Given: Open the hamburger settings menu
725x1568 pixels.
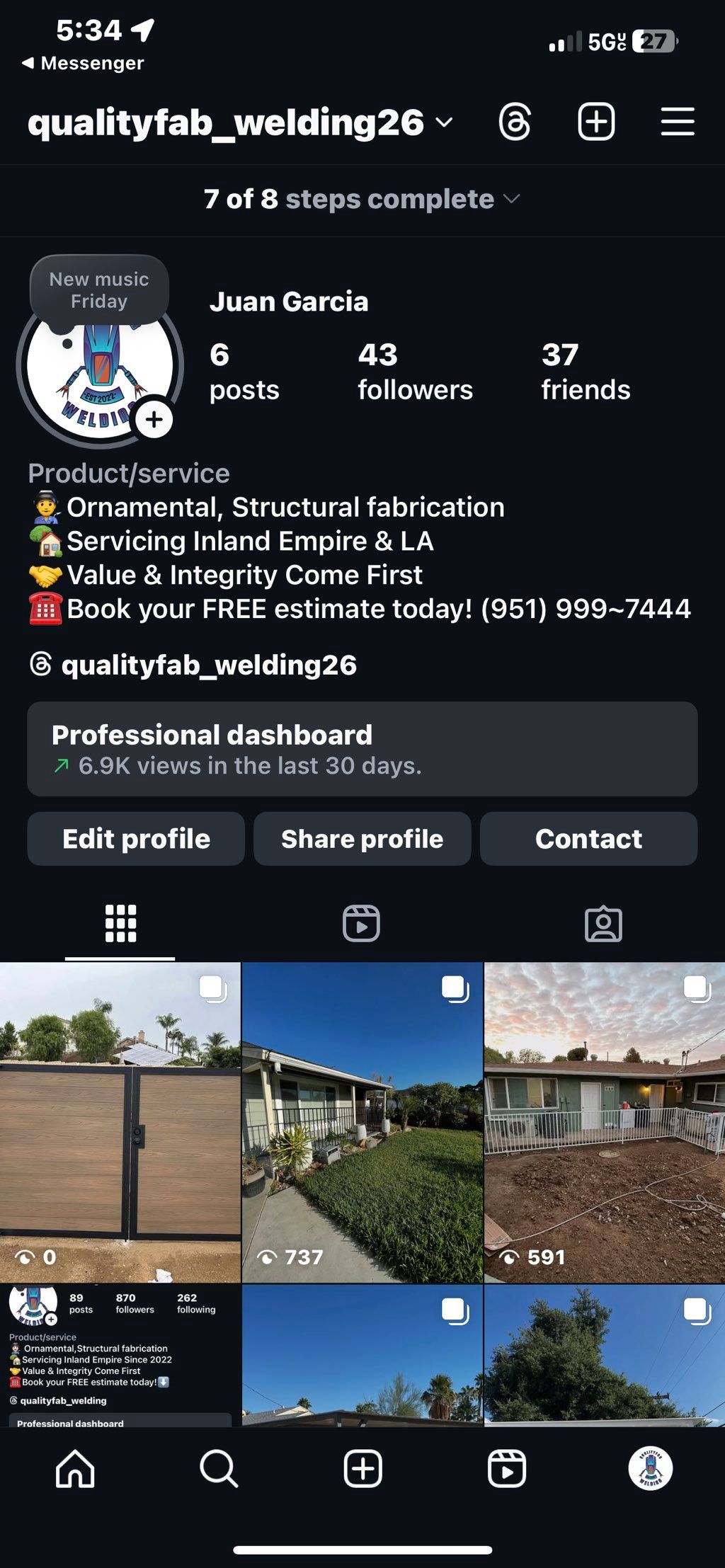Looking at the screenshot, I should (678, 122).
